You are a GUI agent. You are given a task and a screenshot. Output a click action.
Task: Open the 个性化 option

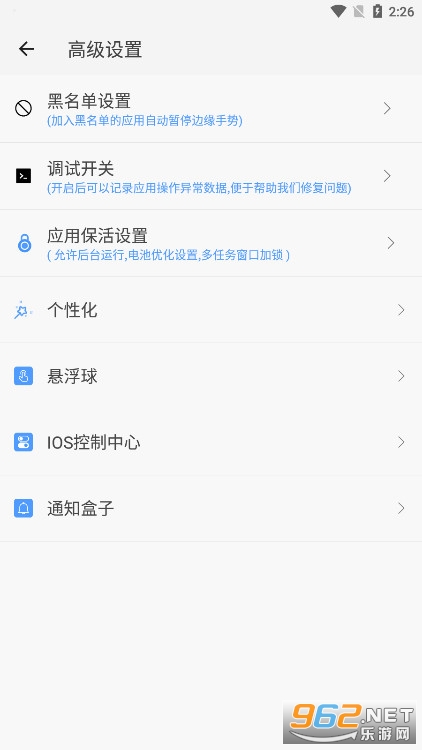[211, 310]
